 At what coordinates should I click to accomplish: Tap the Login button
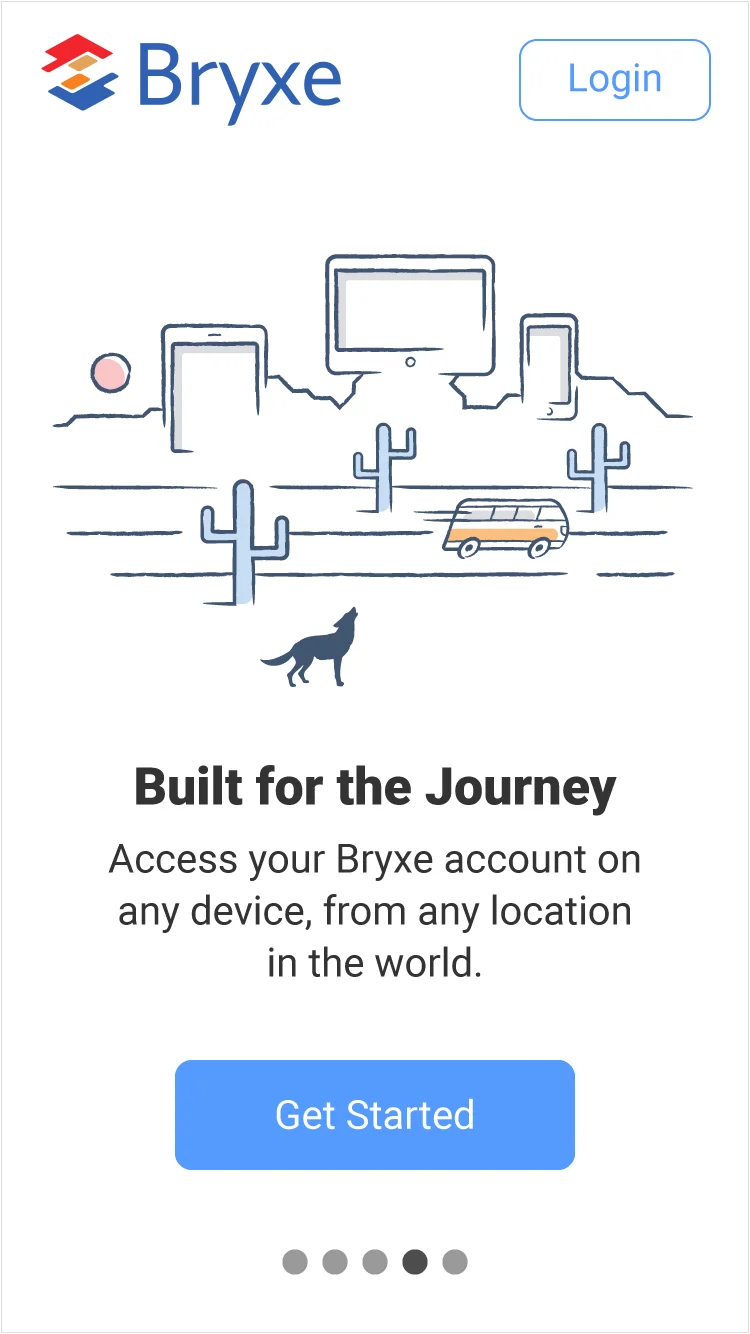click(614, 79)
